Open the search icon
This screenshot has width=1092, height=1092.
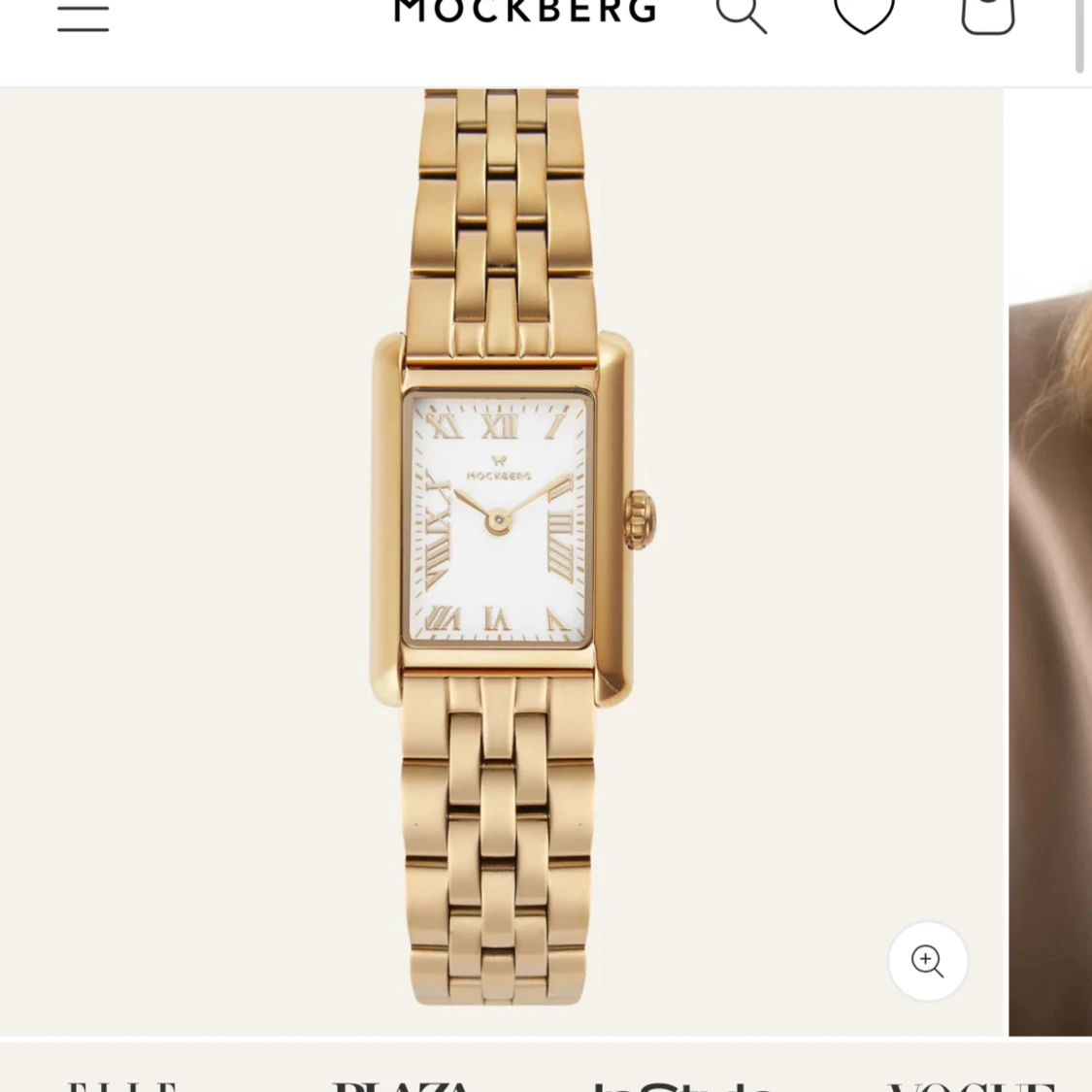pyautogui.click(x=742, y=14)
